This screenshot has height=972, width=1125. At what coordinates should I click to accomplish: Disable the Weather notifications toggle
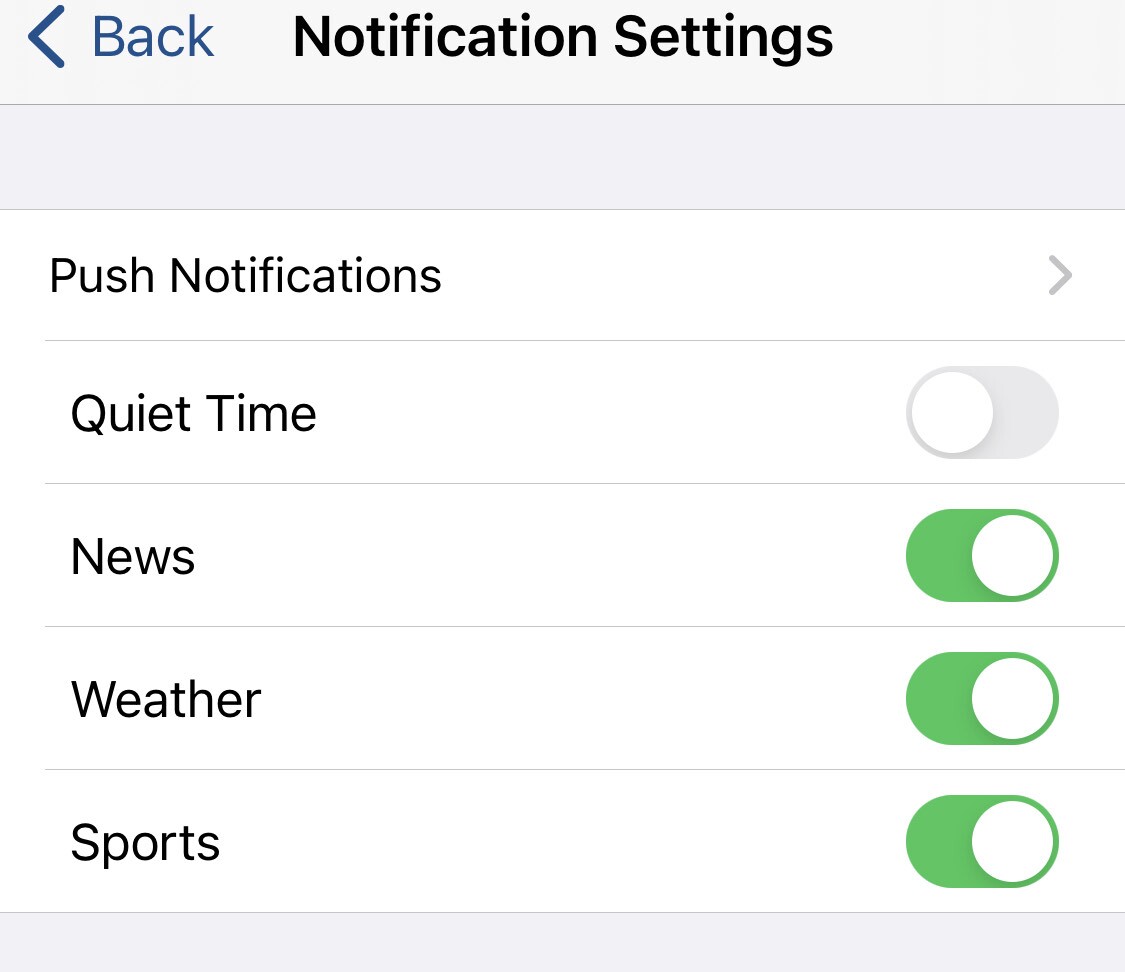click(x=981, y=699)
